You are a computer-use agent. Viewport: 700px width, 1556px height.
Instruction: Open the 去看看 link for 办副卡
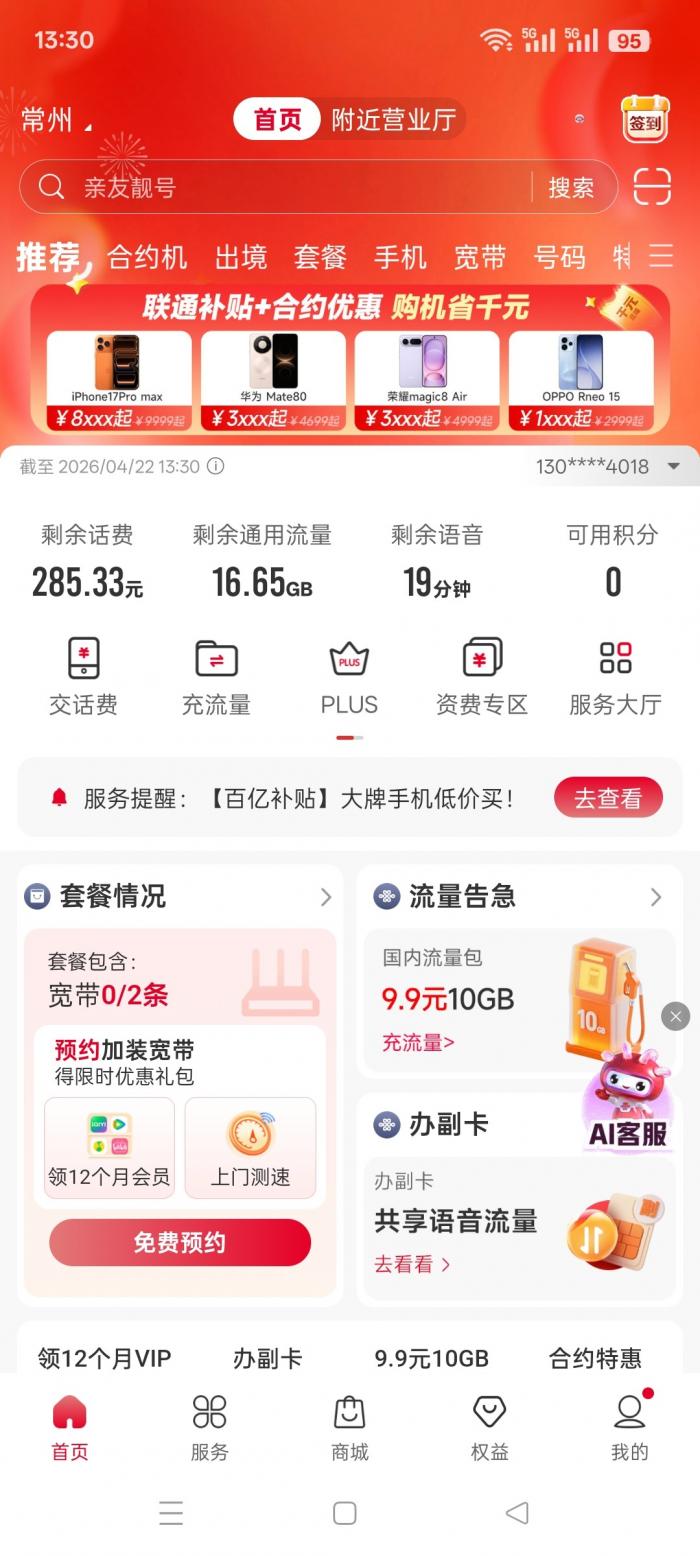[412, 1264]
